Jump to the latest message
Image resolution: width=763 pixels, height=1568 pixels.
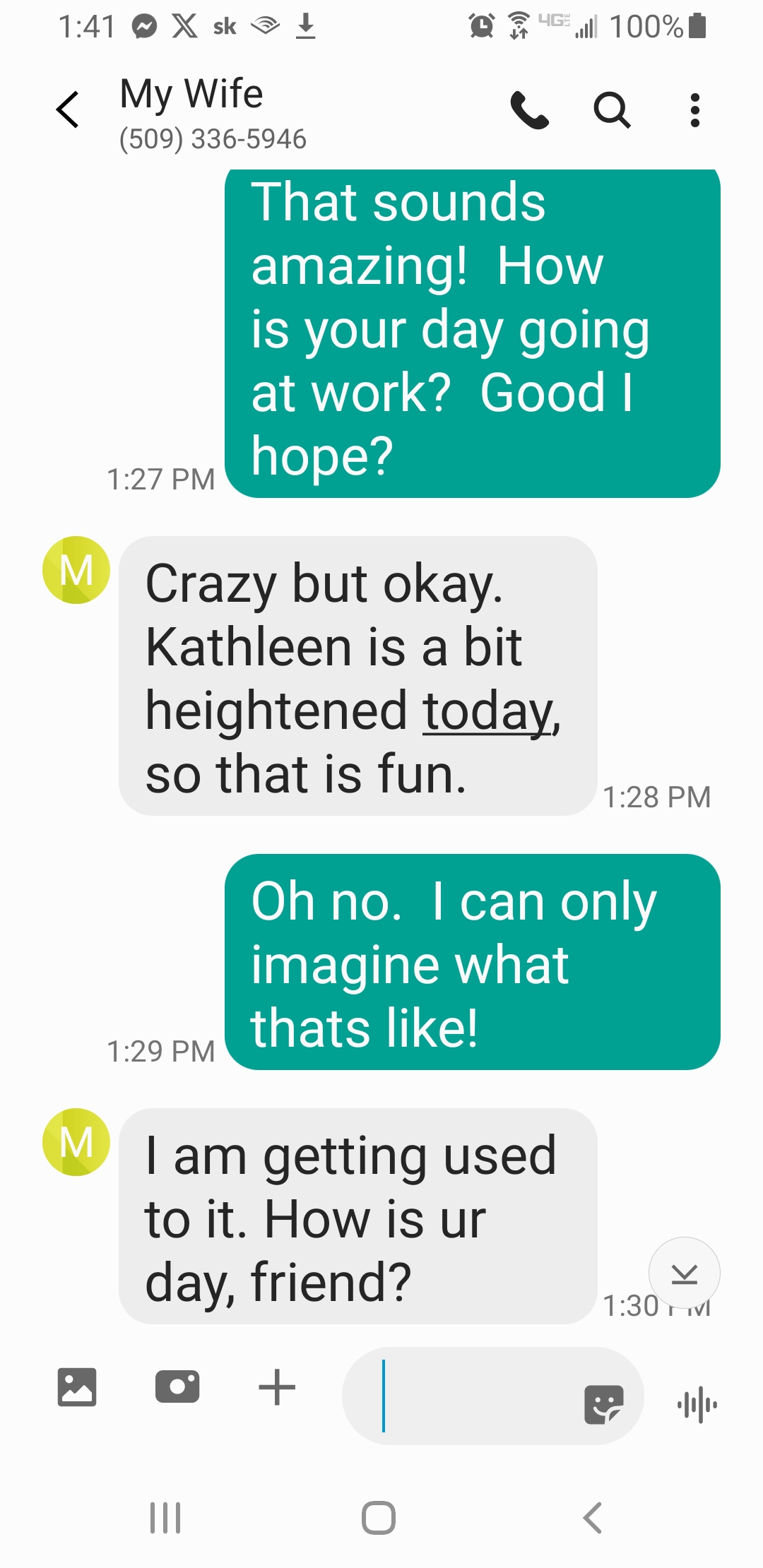(x=684, y=1273)
